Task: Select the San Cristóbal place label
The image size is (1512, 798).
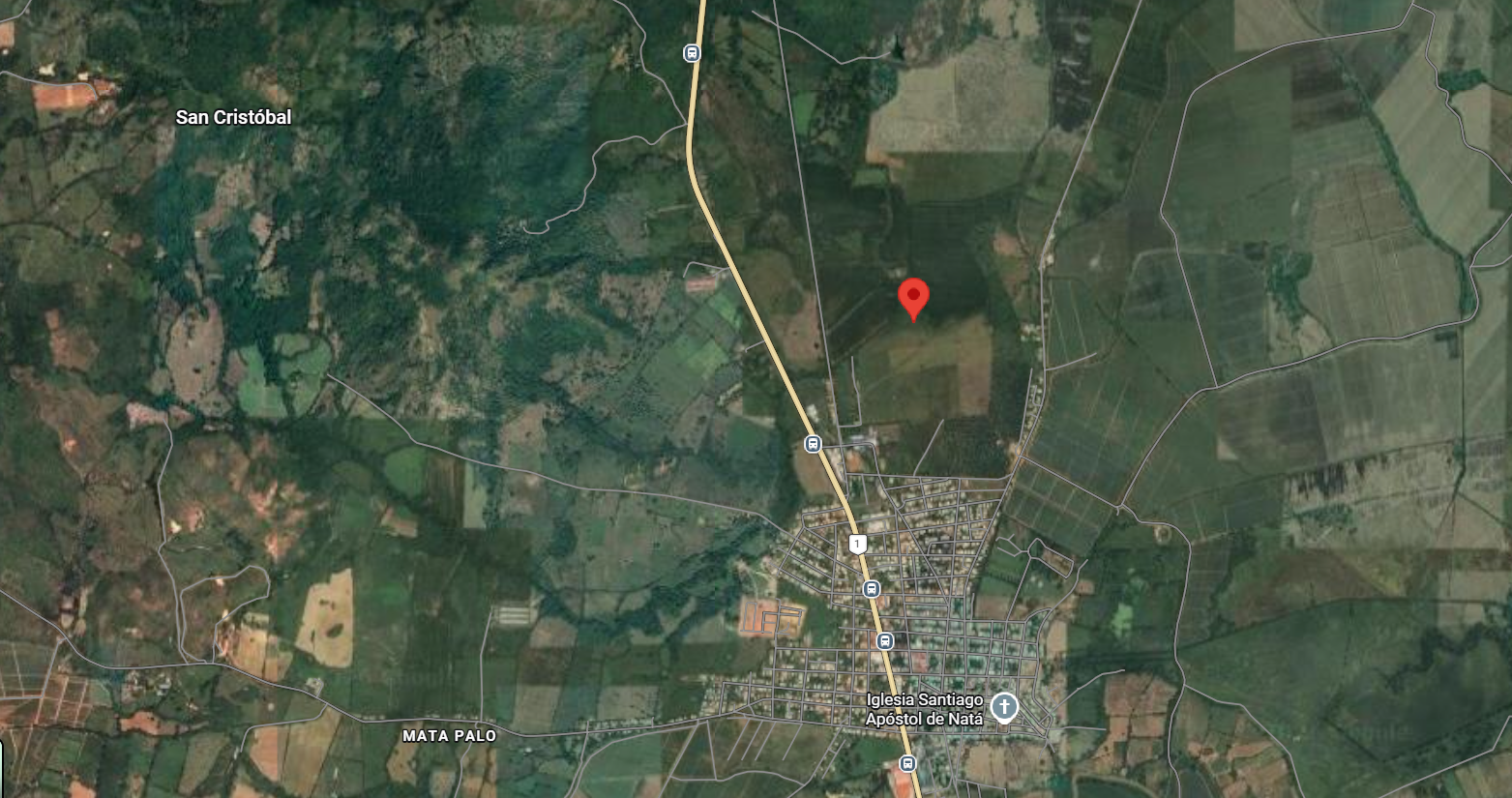Action: pos(233,117)
